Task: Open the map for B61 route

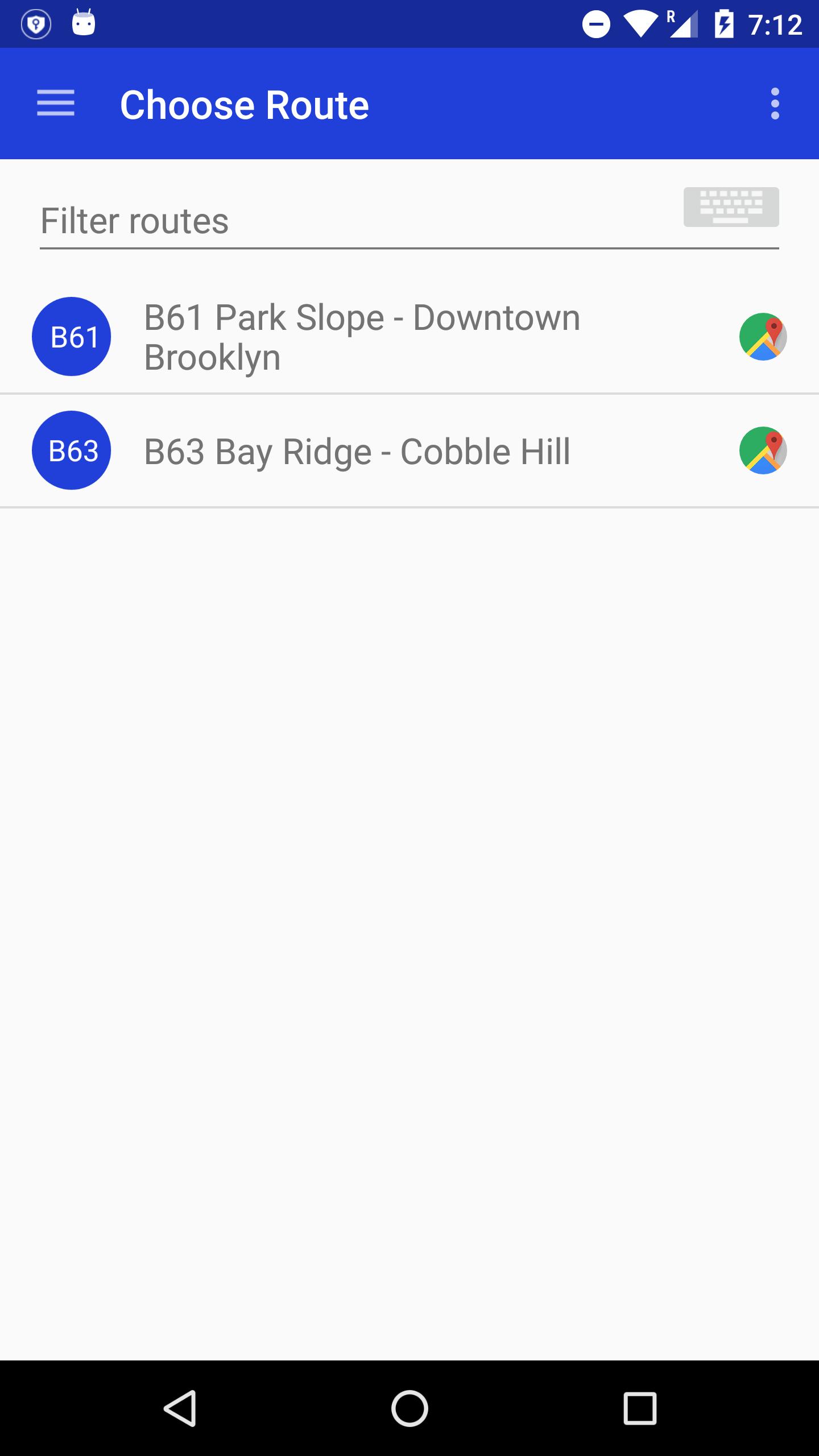Action: coord(763,336)
